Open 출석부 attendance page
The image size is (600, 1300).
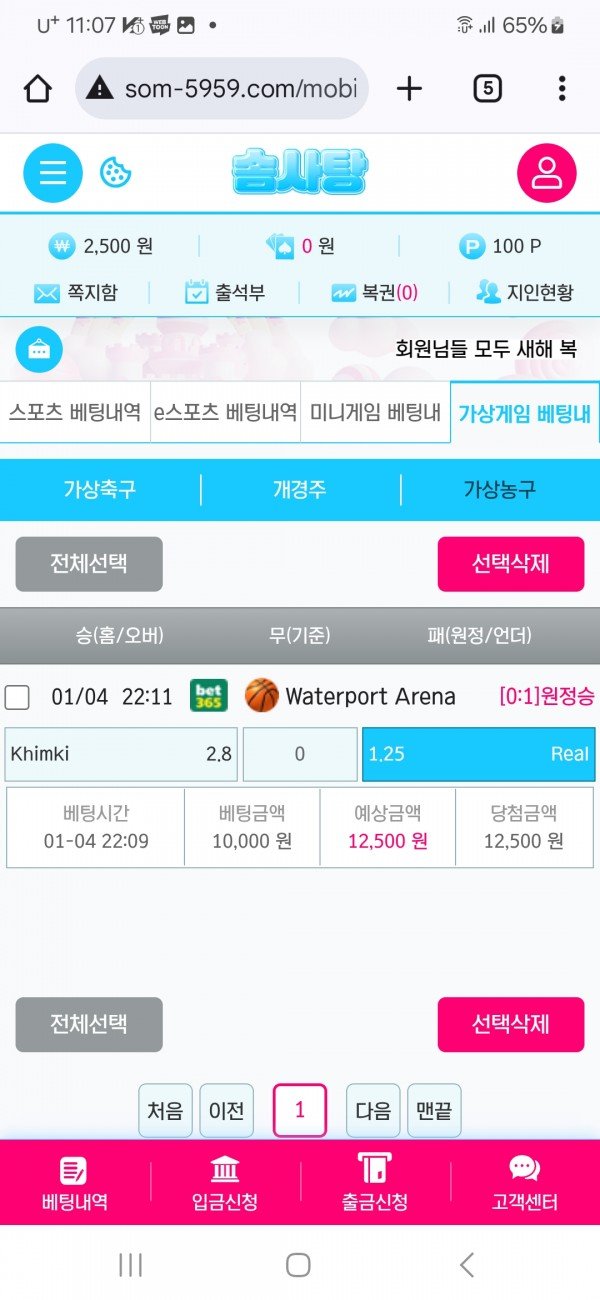click(226, 293)
